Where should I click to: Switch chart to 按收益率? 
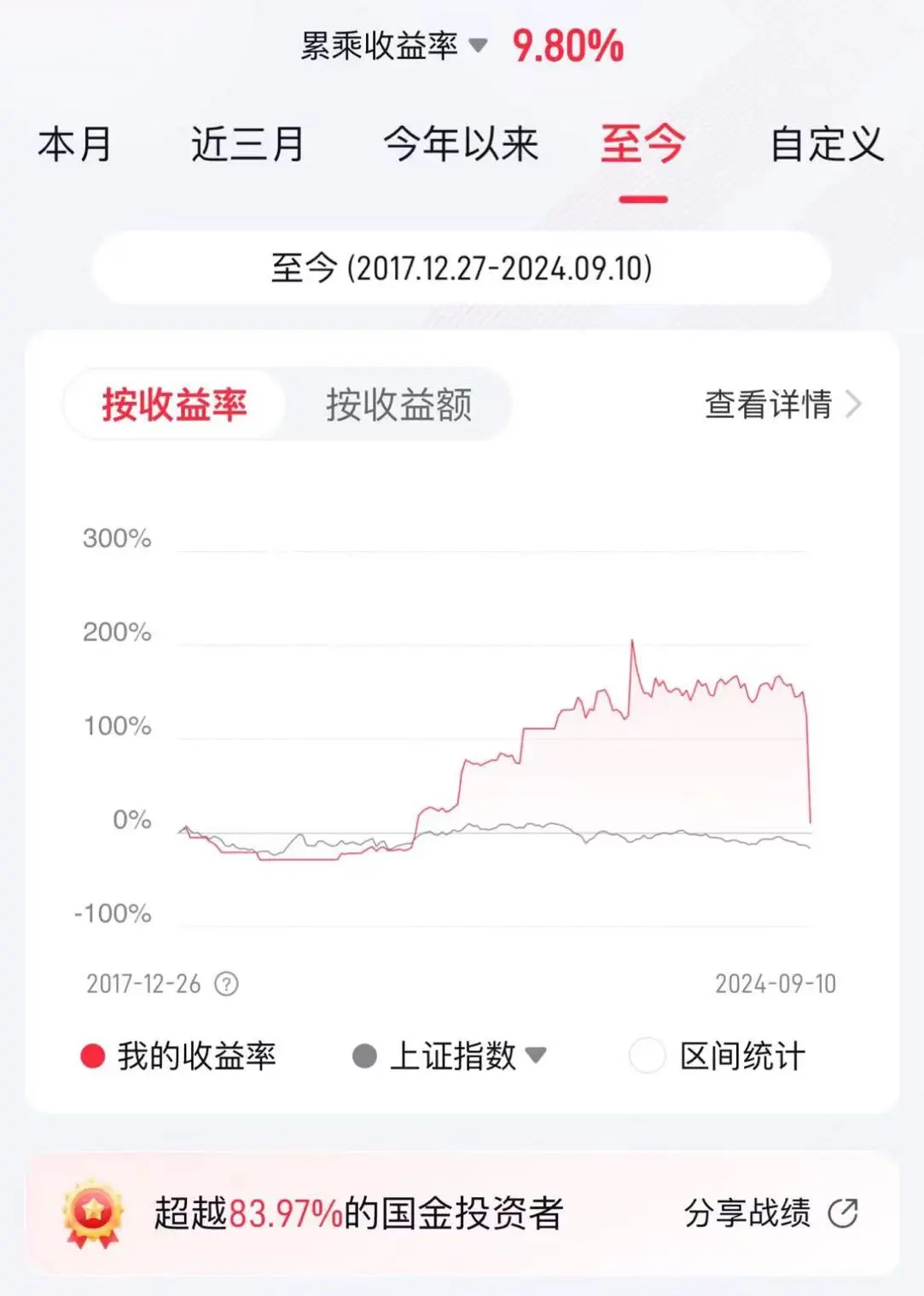(175, 404)
